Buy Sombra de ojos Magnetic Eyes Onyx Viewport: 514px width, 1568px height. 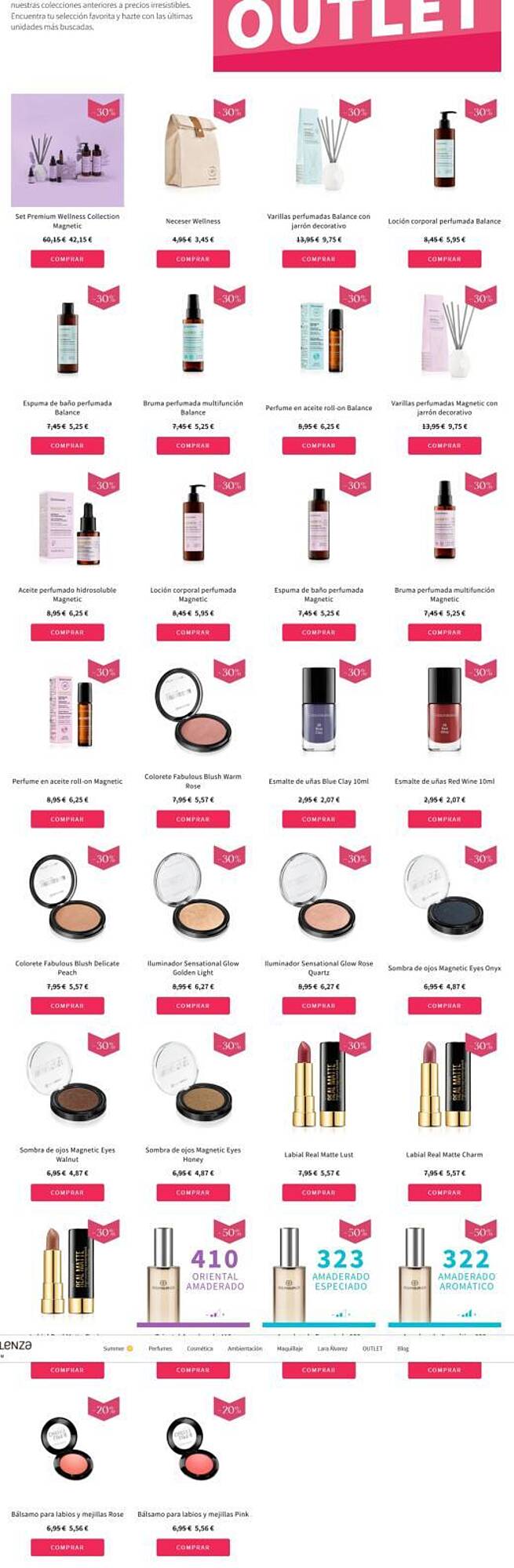[443, 1005]
